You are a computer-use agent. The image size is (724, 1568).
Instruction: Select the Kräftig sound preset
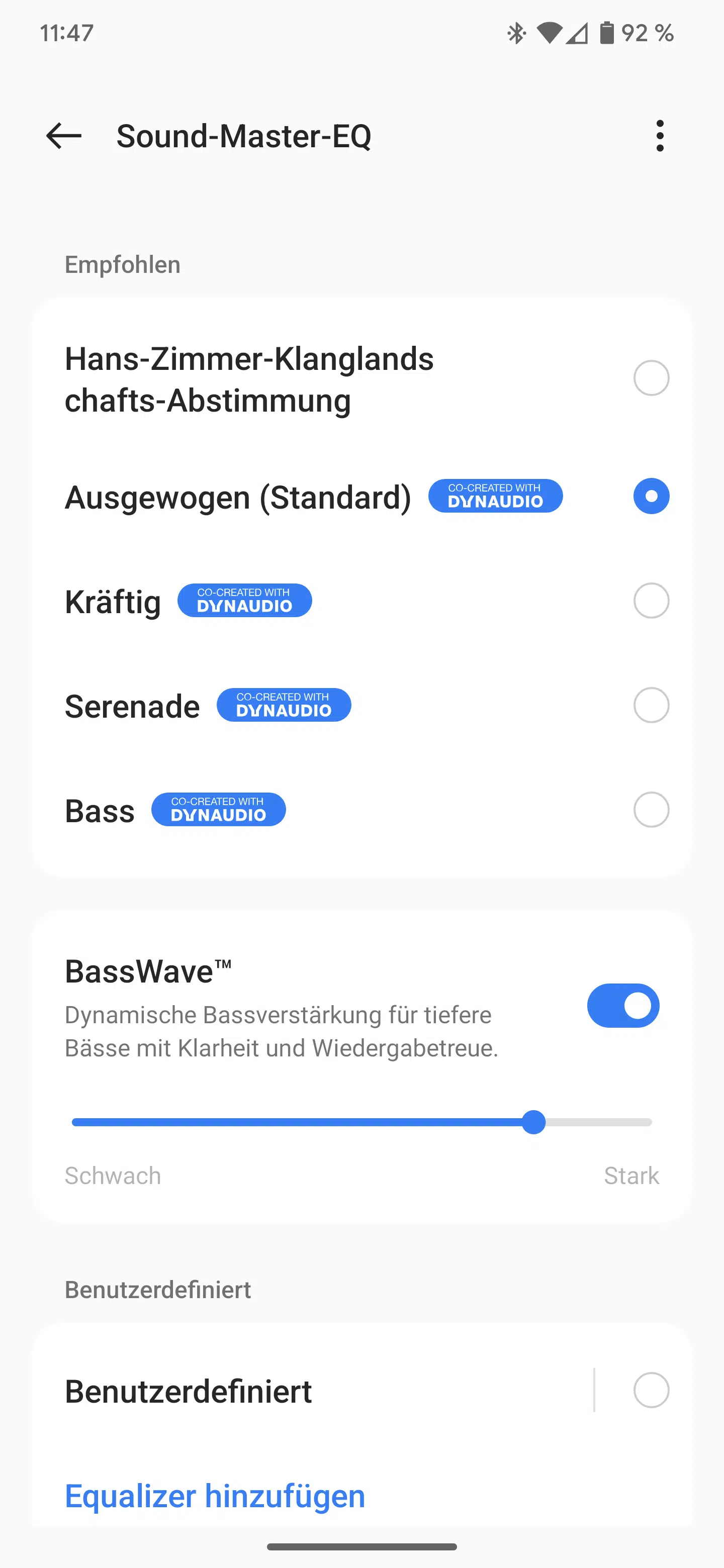(x=361, y=601)
